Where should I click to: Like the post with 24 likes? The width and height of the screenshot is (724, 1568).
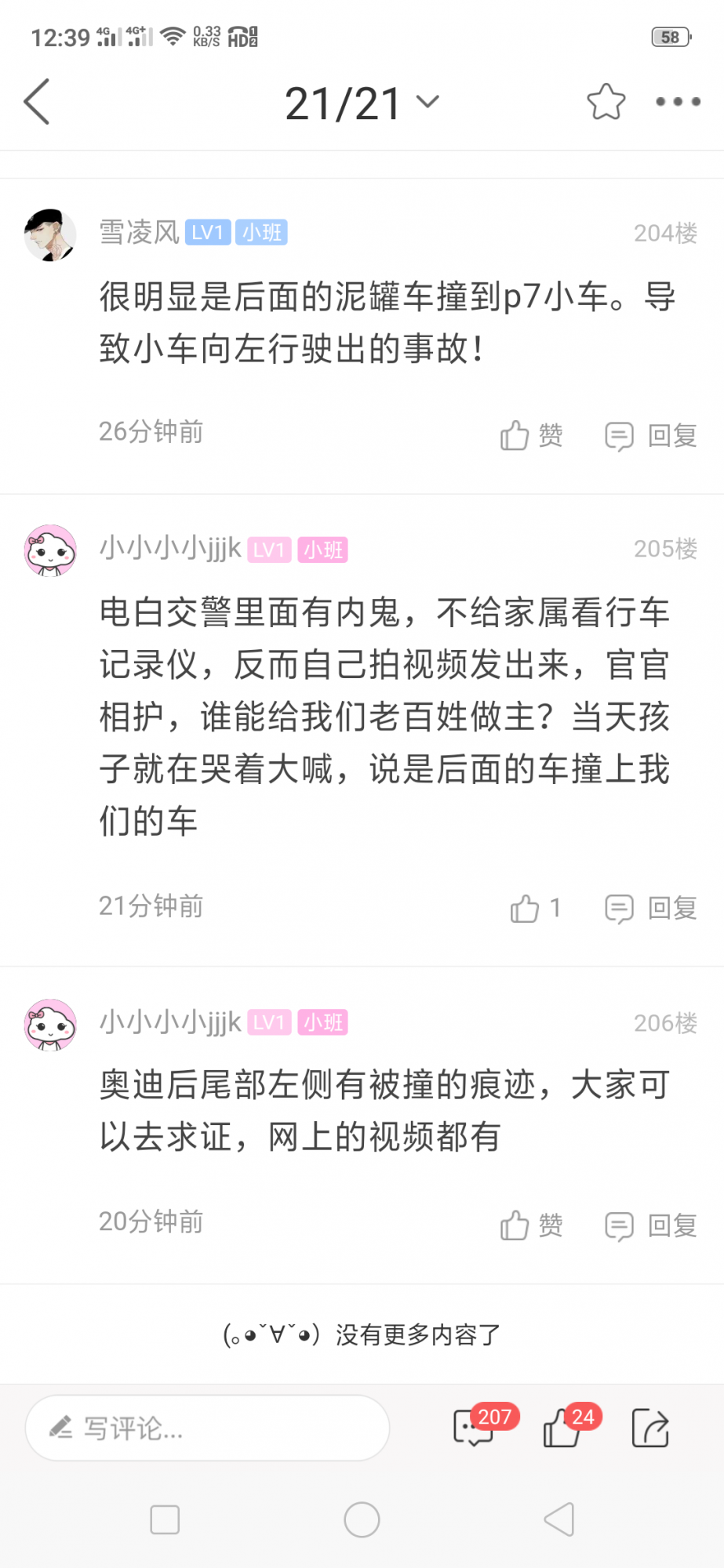point(563,1428)
